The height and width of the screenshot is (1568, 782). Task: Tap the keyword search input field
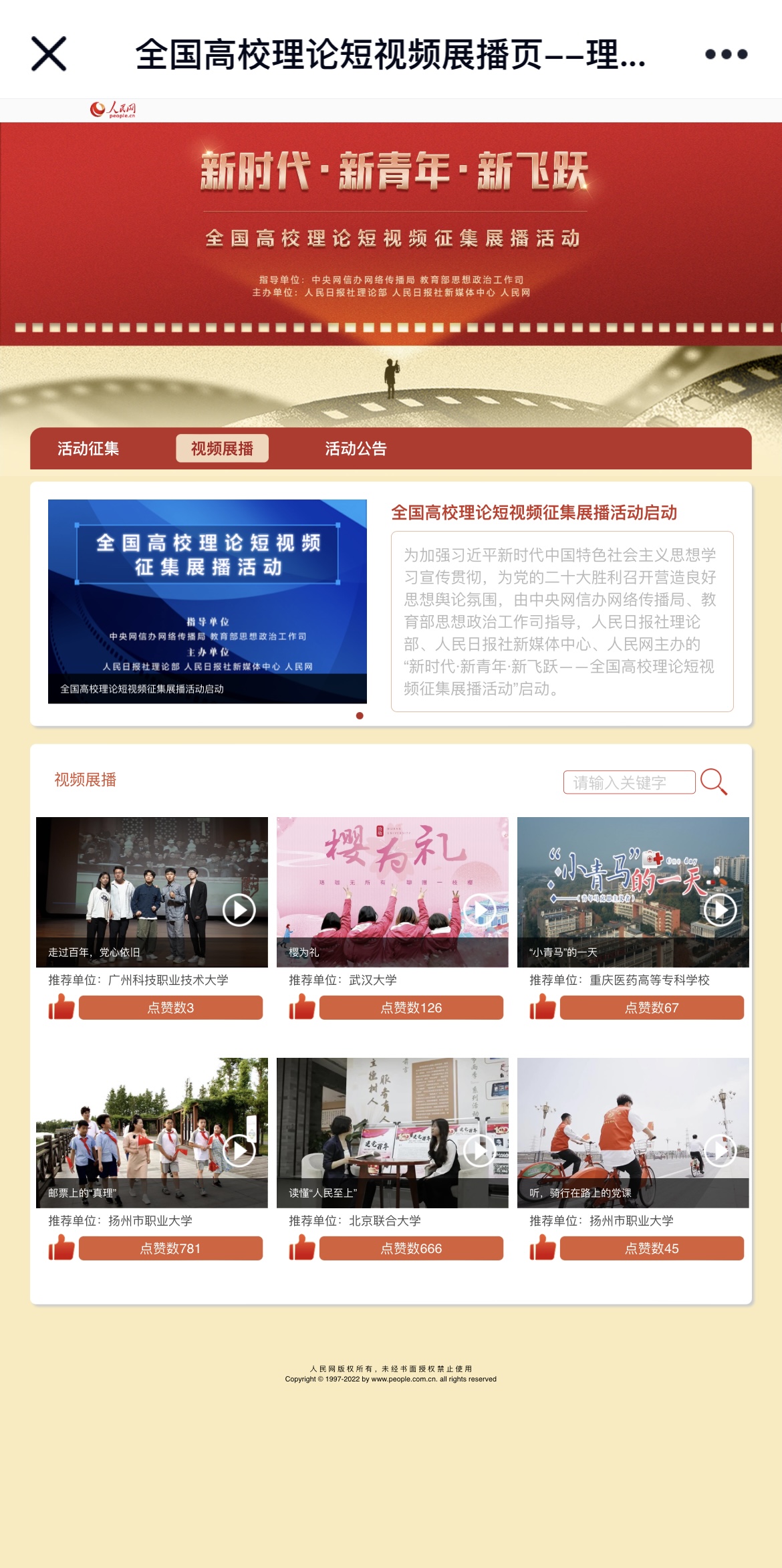(x=629, y=782)
